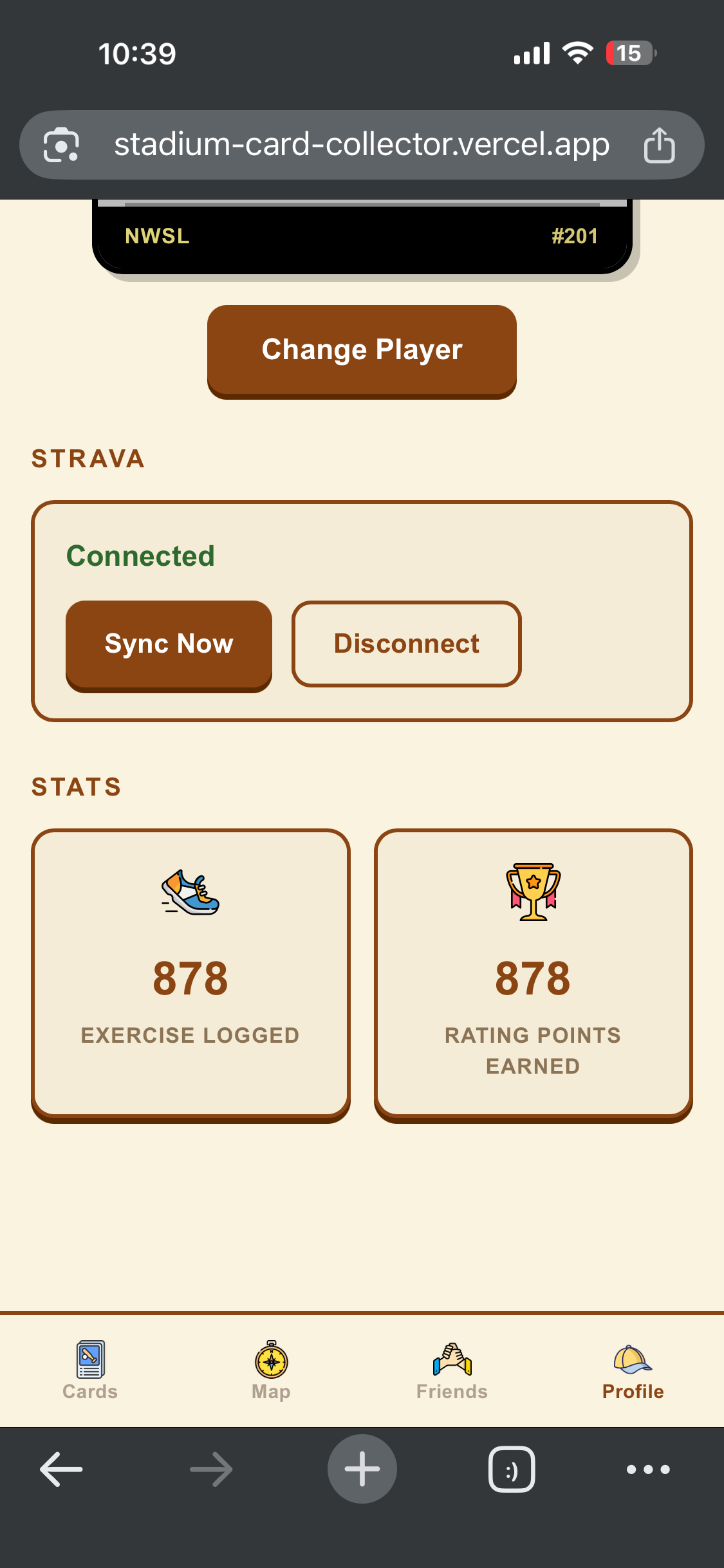Show the browser tab switcher
This screenshot has height=1568, width=724.
coord(512,1470)
